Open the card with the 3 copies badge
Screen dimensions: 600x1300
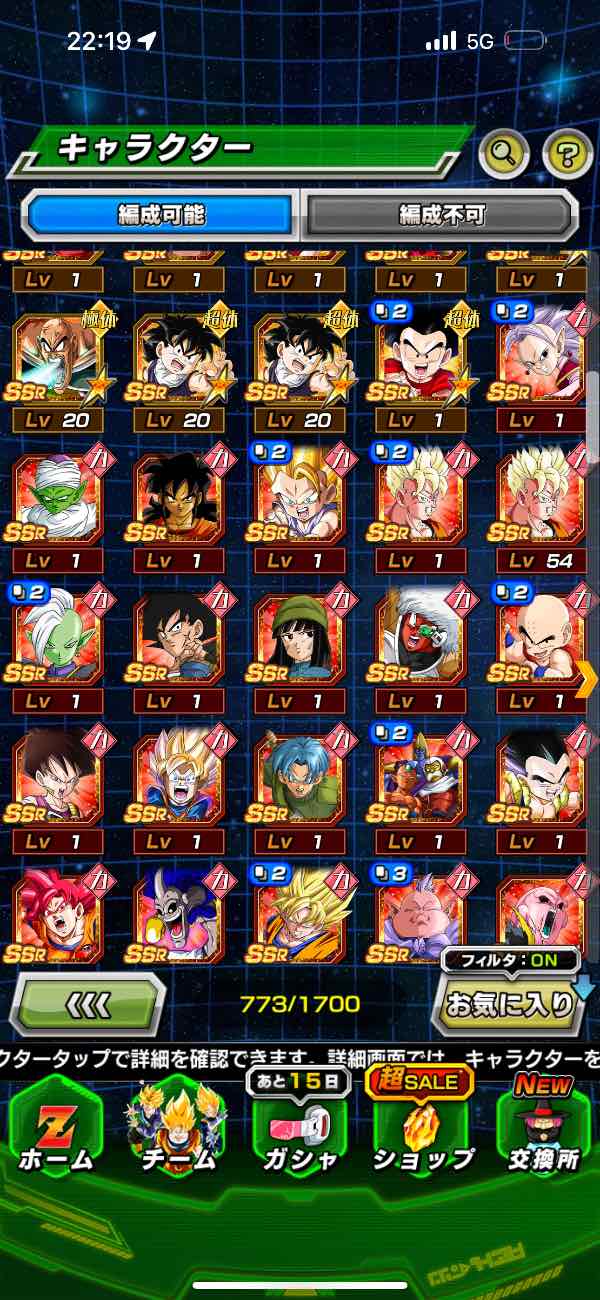420,915
